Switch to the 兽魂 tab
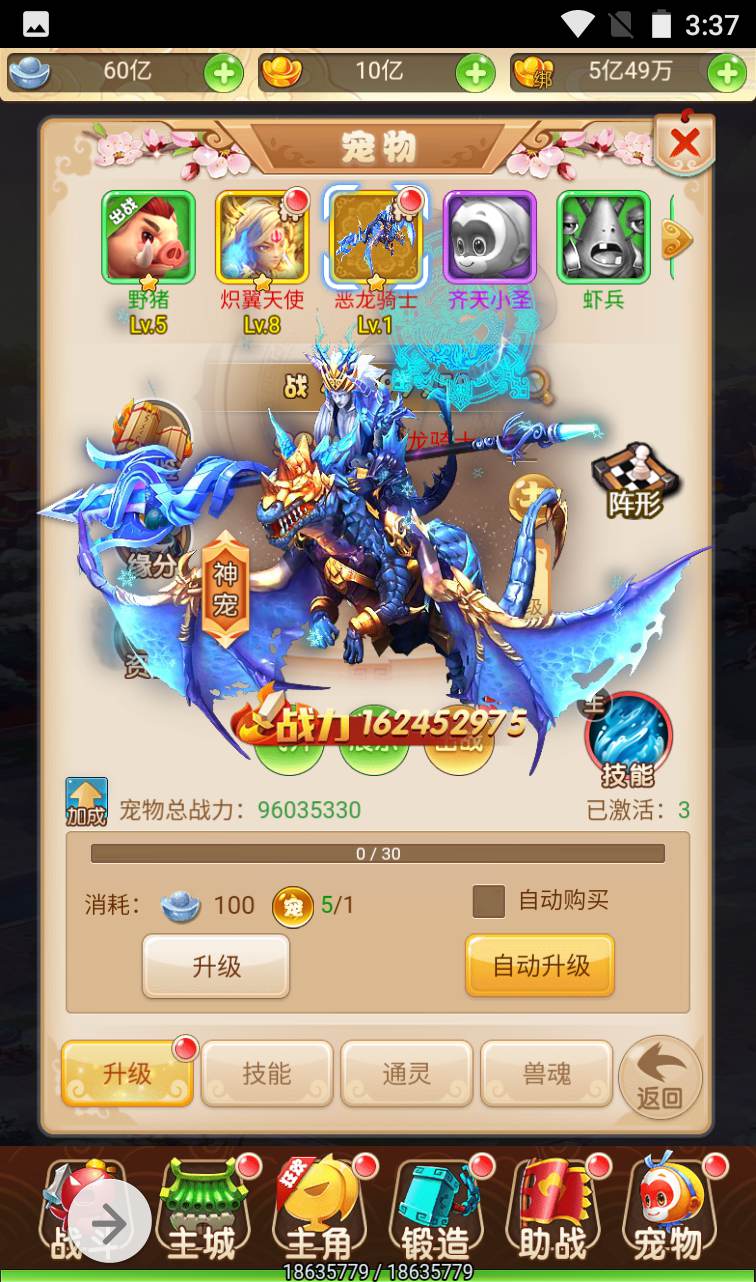756x1282 pixels. 547,1073
